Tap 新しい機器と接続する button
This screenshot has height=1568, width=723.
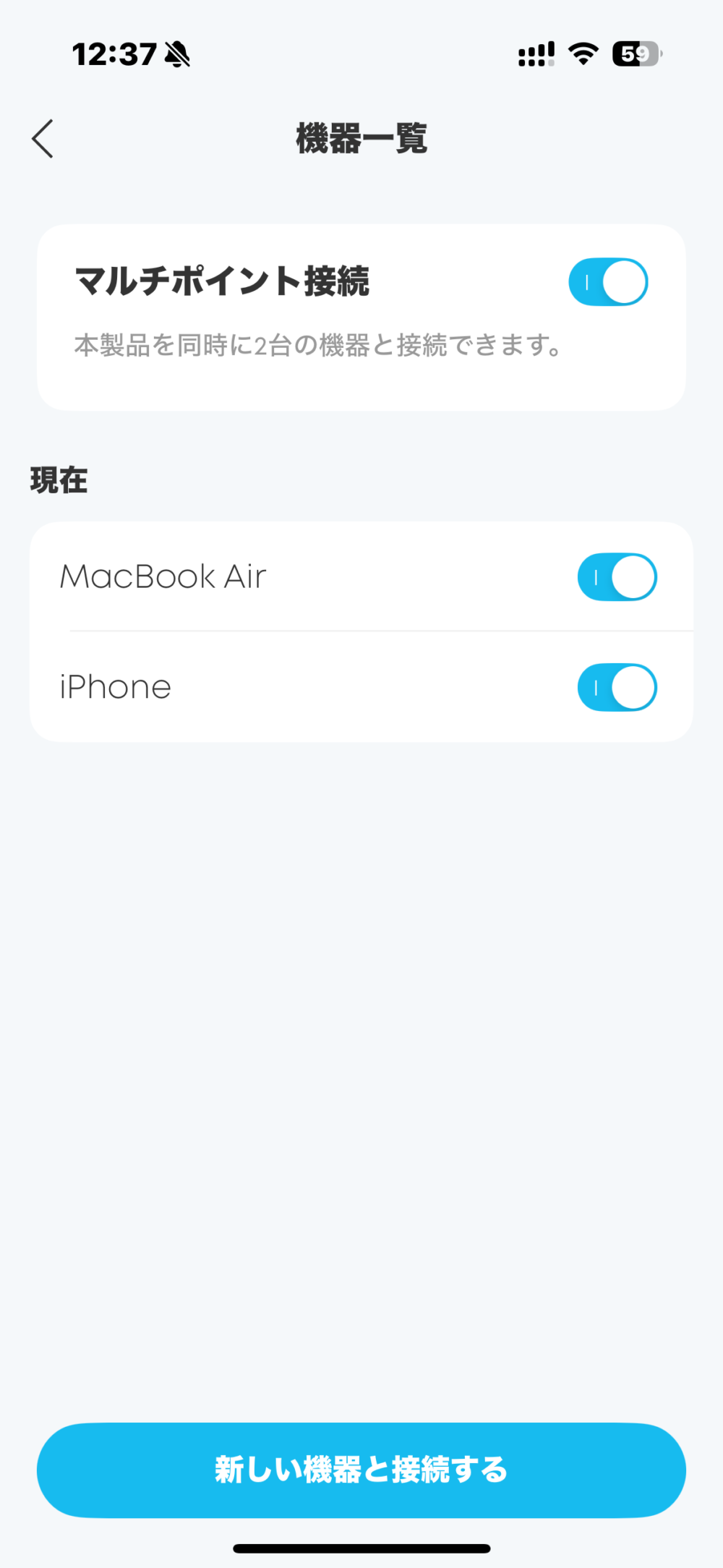point(361,1470)
